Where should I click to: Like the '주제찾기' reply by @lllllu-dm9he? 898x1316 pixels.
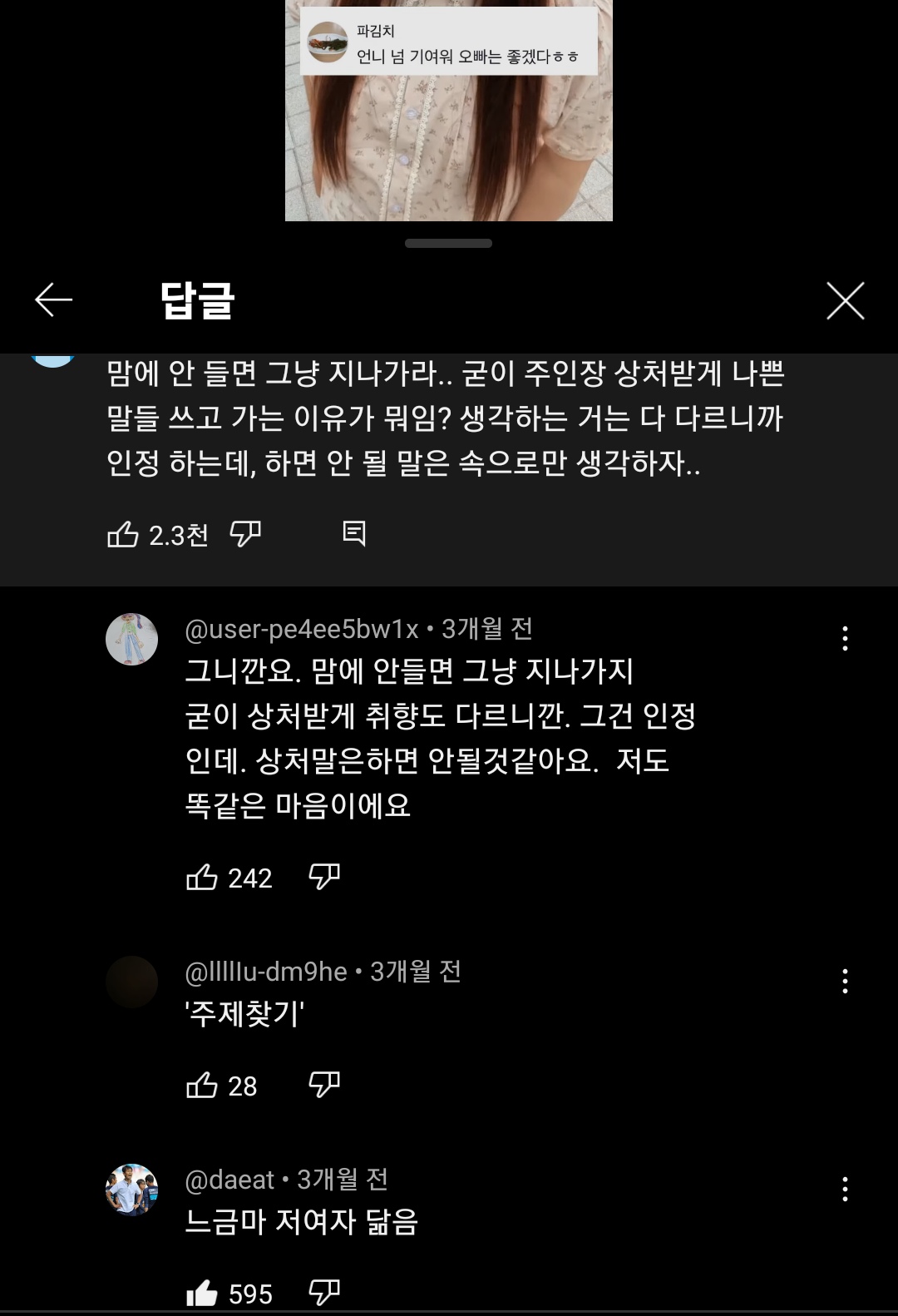point(202,1085)
